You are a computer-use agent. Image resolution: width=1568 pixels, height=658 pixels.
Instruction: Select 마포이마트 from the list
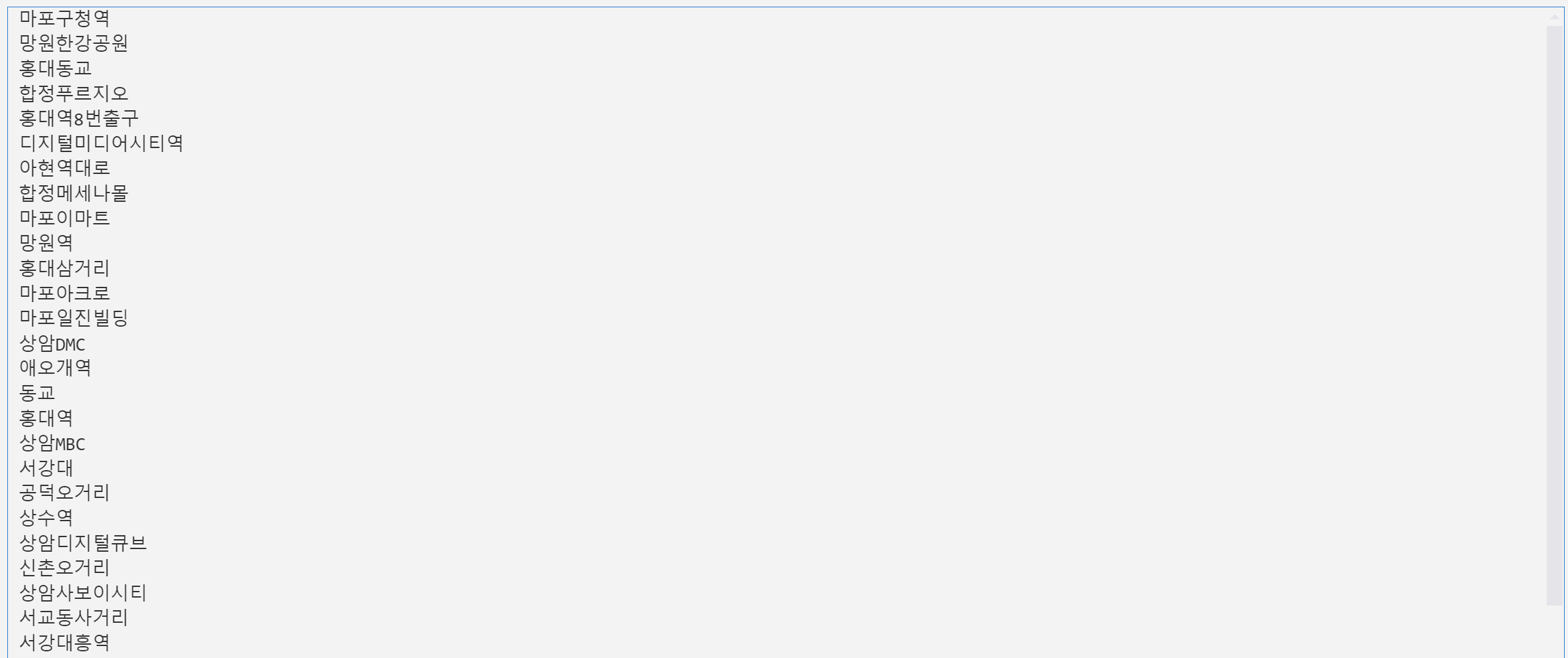[64, 218]
